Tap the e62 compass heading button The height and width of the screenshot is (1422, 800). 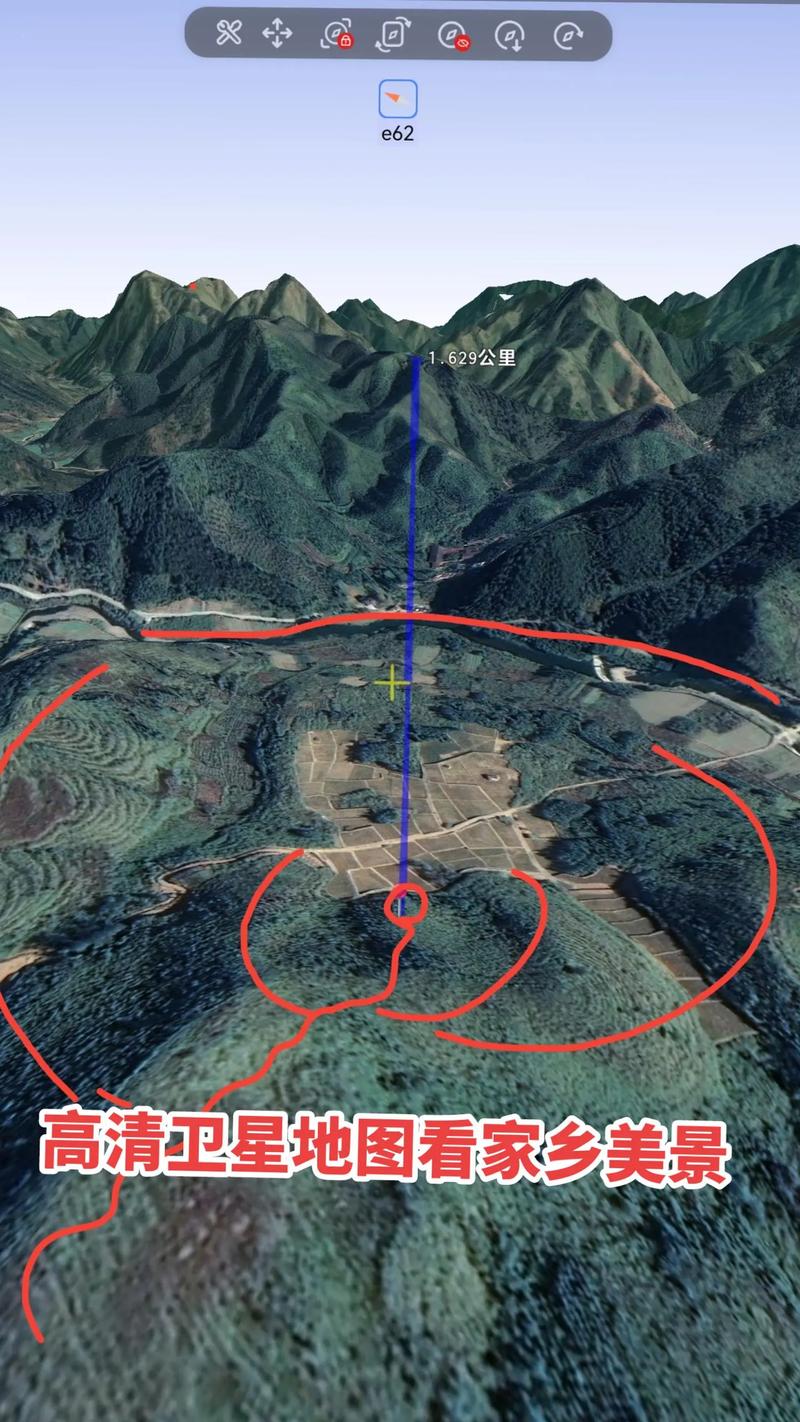pos(397,100)
